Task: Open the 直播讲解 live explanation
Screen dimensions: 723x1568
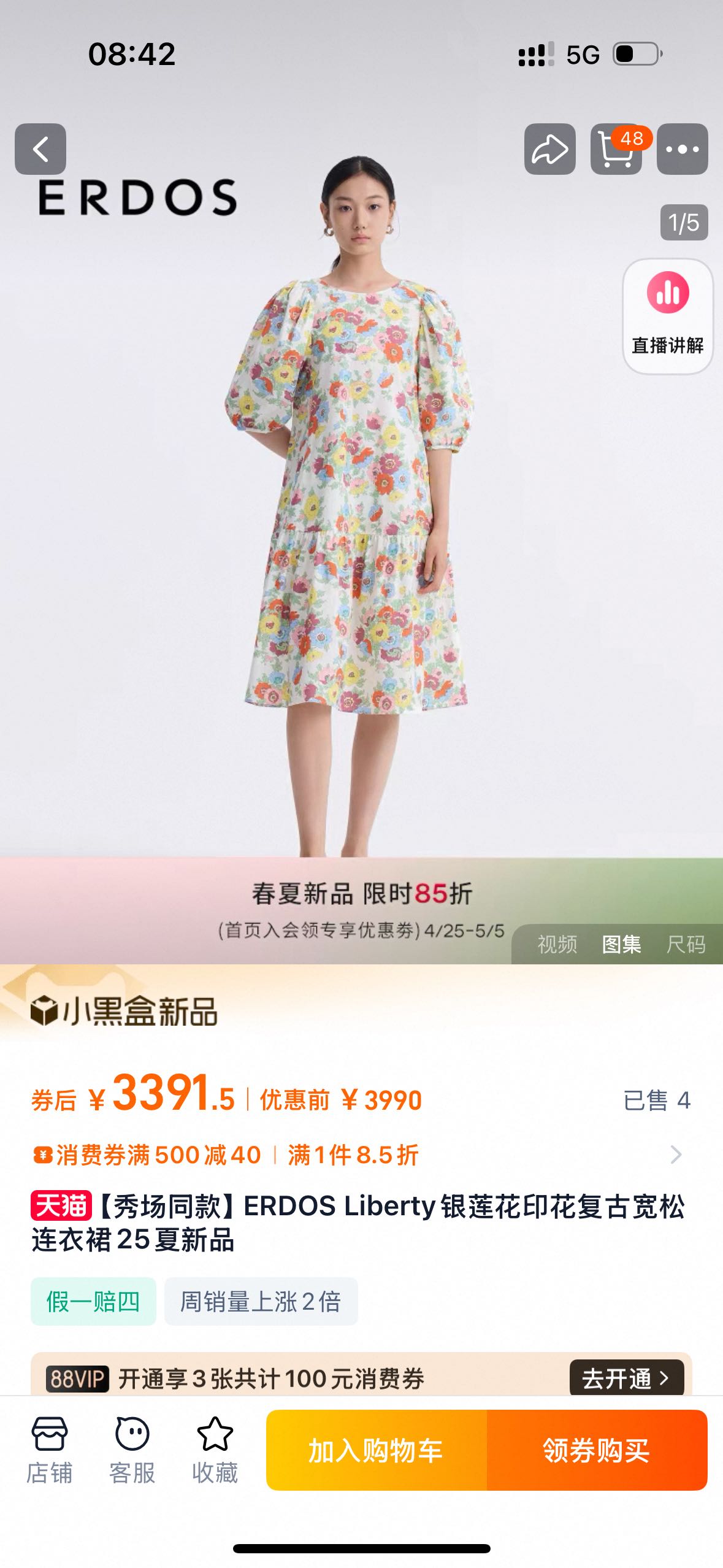Action: (668, 316)
